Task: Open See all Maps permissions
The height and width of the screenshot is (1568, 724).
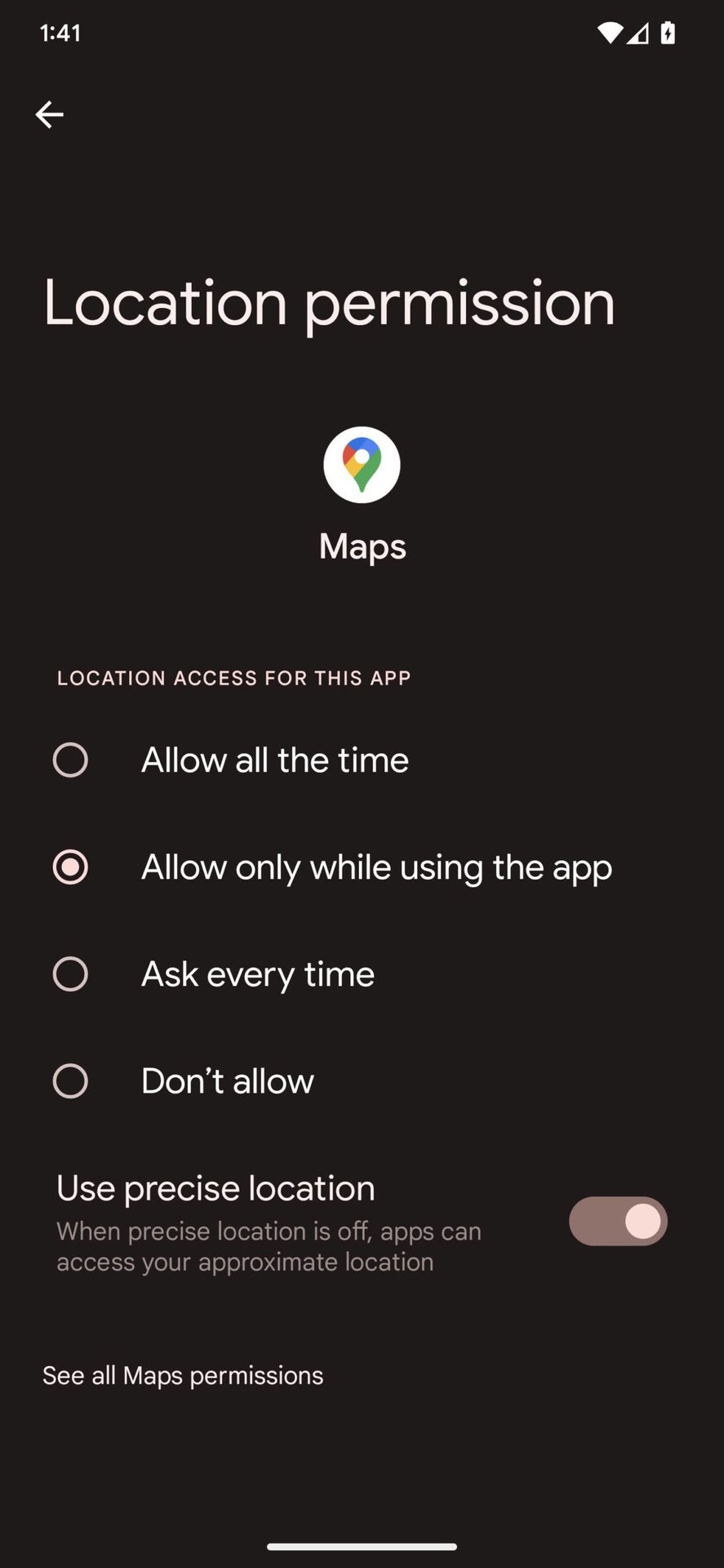Action: 183,1375
